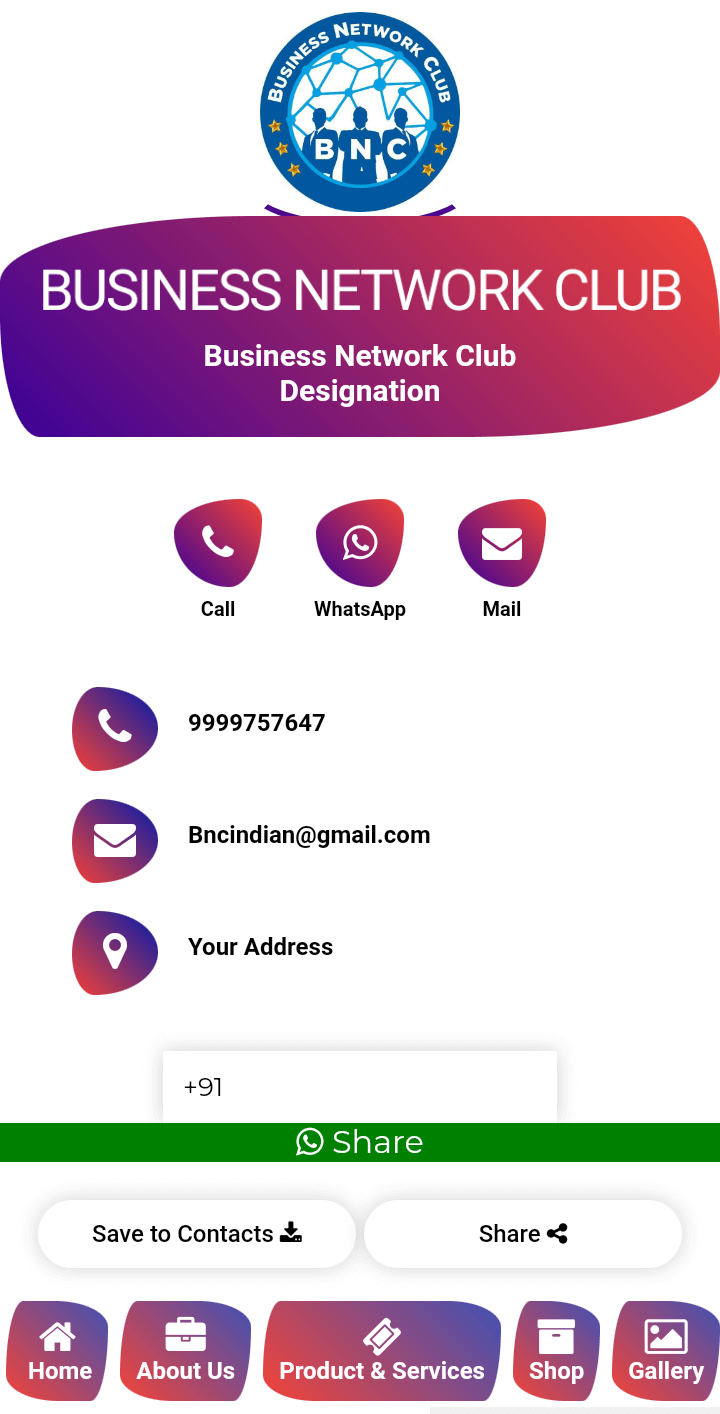Switch to the About Us tab
The height and width of the screenshot is (1414, 720).
[186, 1351]
